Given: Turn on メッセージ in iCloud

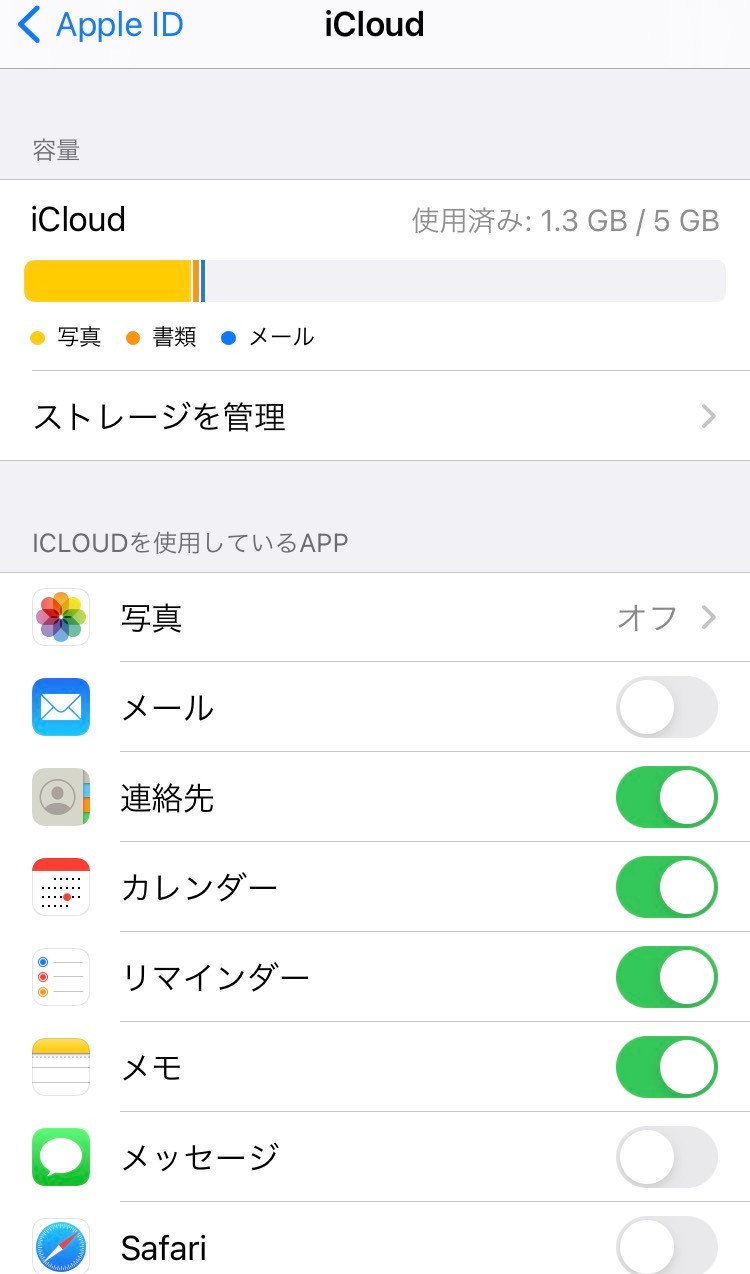Looking at the screenshot, I should (x=666, y=1158).
